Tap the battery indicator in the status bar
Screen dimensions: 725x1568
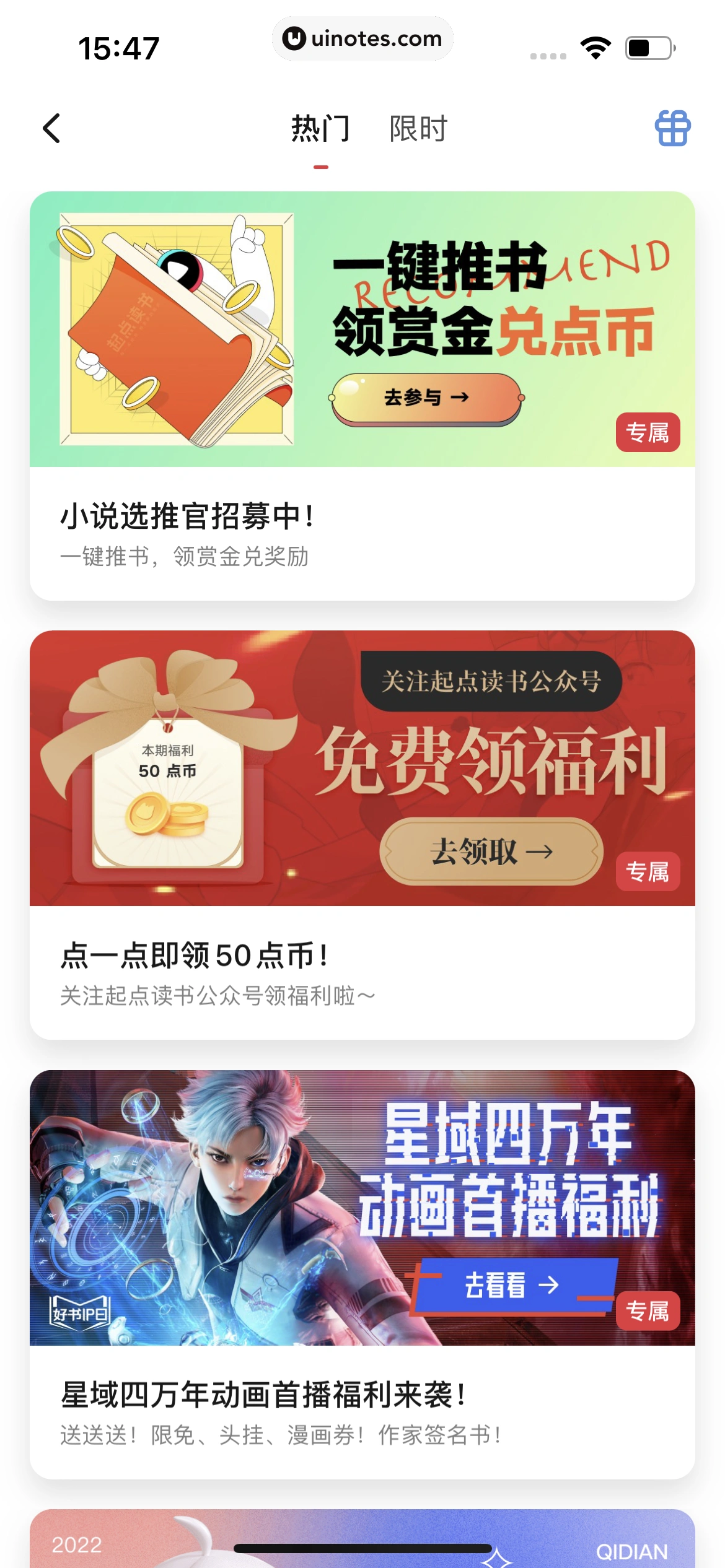click(x=649, y=46)
